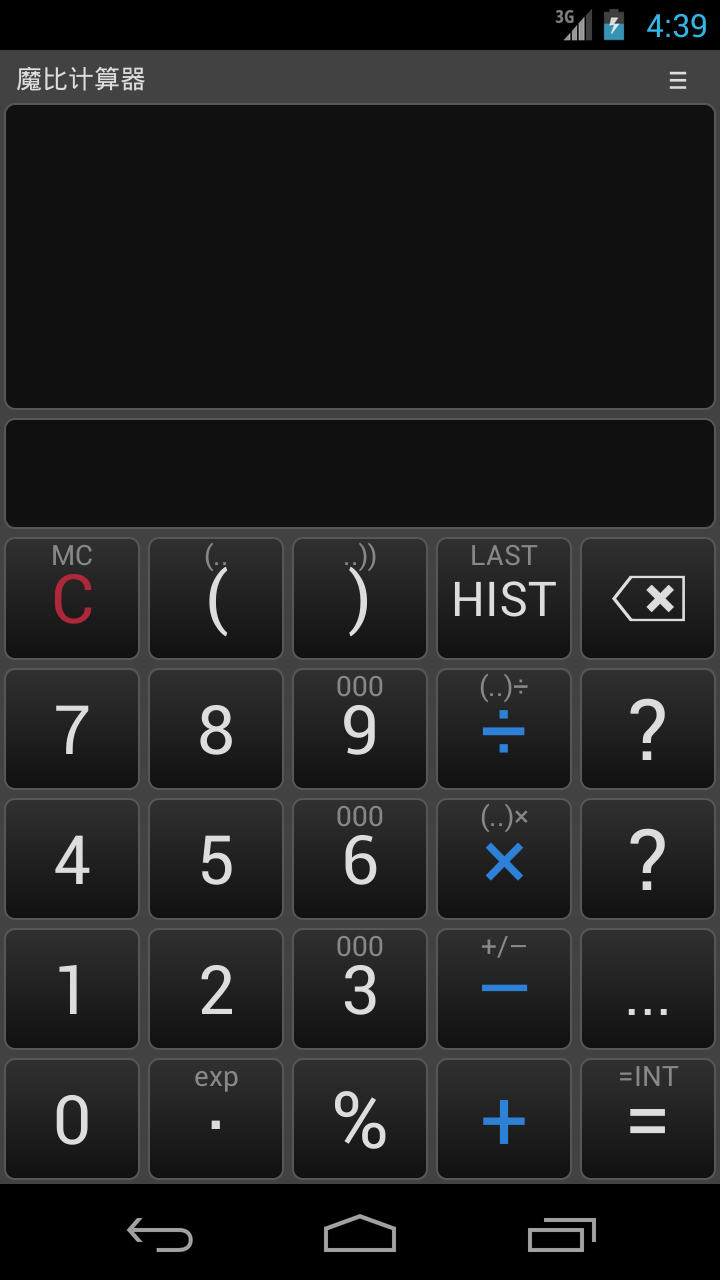The image size is (720, 1280).
Task: Enter the decimal point
Action: tap(216, 1119)
